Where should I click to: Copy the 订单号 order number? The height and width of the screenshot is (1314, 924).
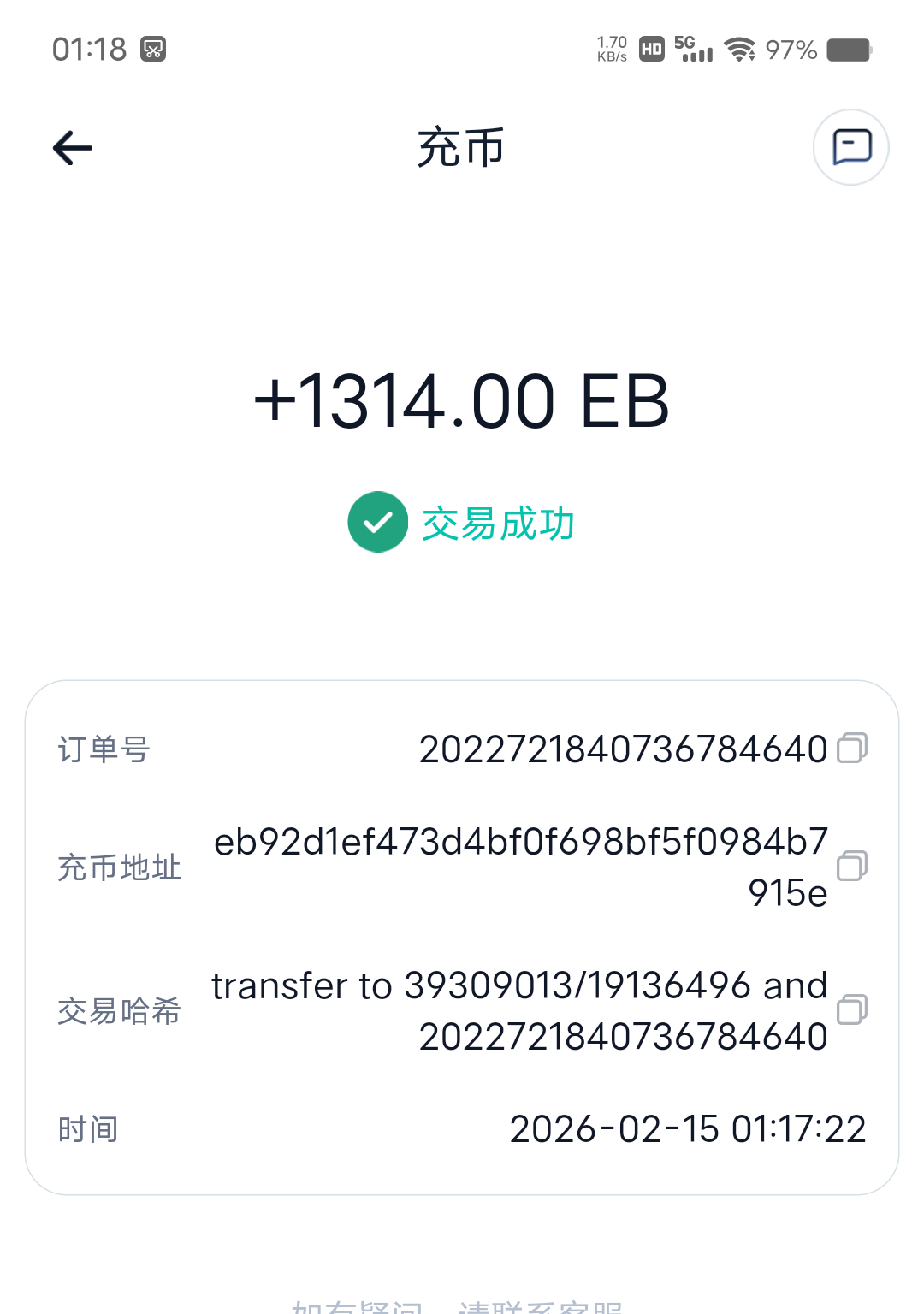[x=850, y=749]
